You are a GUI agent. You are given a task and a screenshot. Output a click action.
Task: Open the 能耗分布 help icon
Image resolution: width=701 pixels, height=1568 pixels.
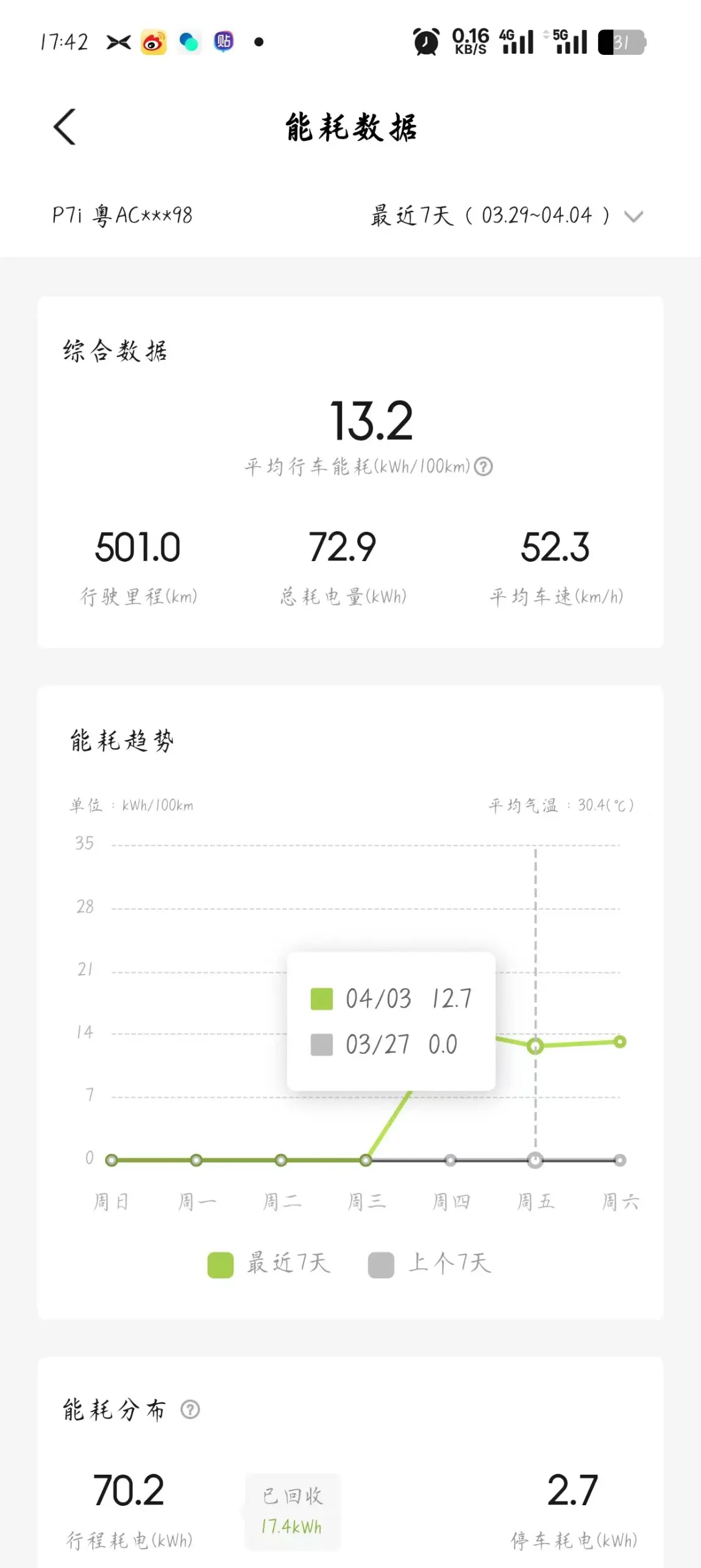(190, 1409)
